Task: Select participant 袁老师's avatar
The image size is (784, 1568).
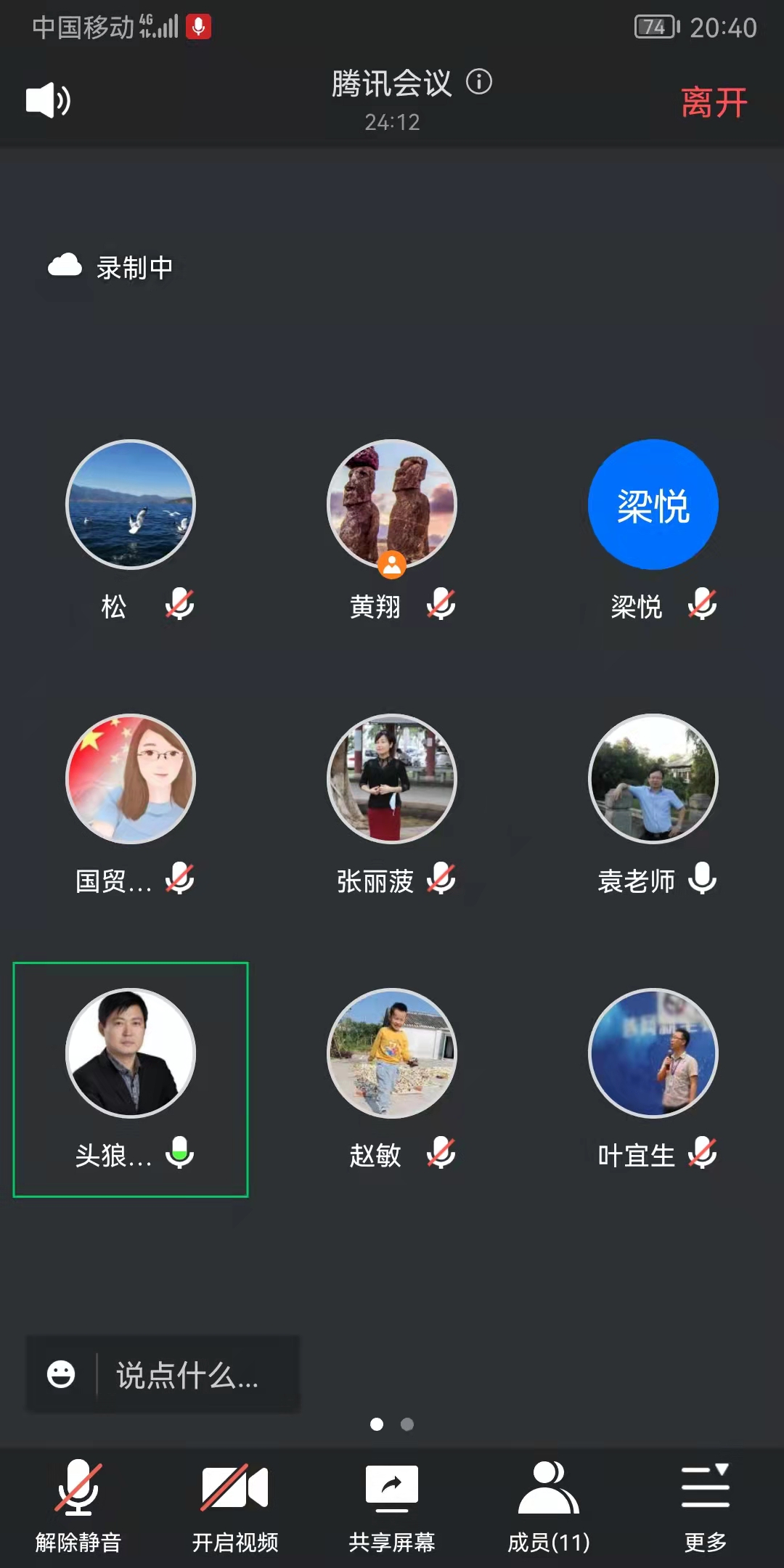Action: click(x=653, y=779)
